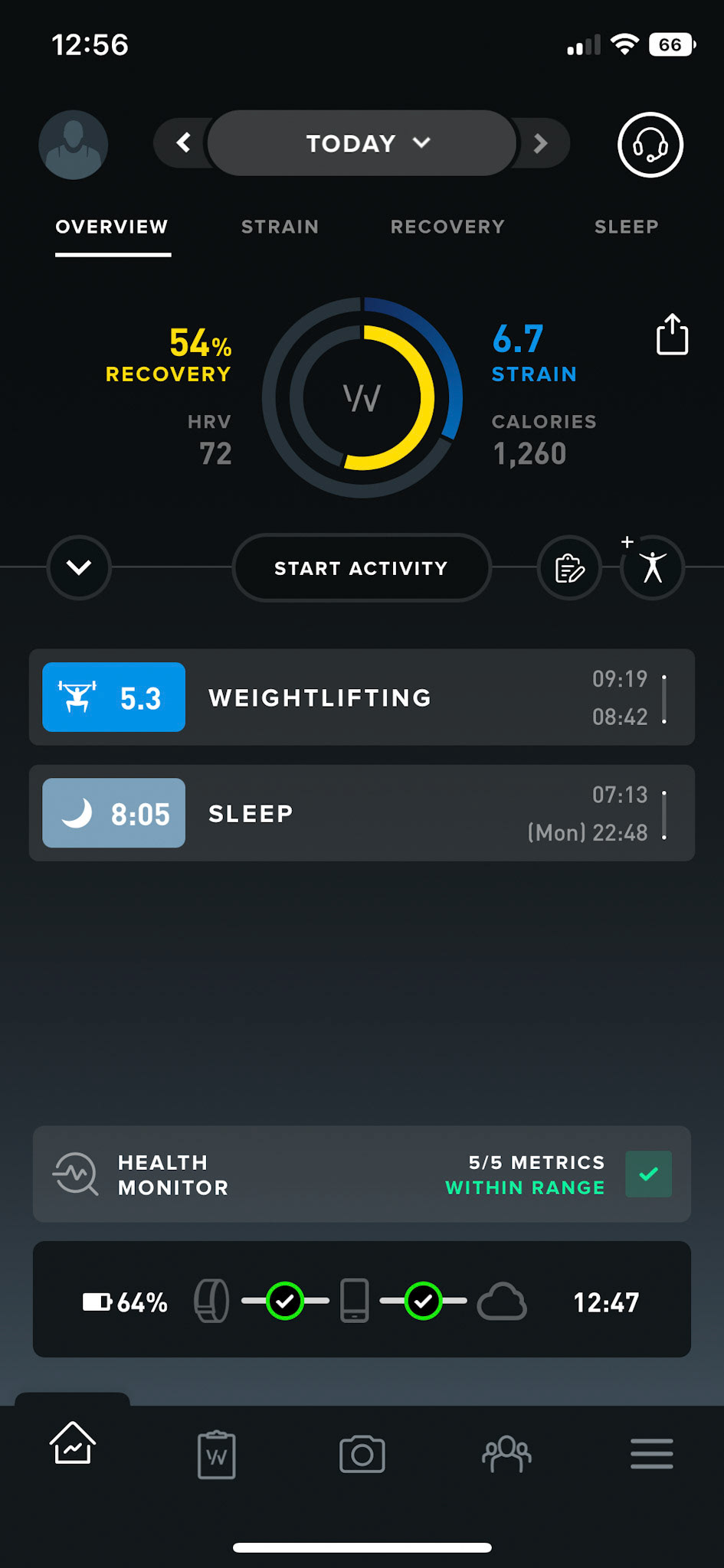Go to the previous day

[x=183, y=143]
